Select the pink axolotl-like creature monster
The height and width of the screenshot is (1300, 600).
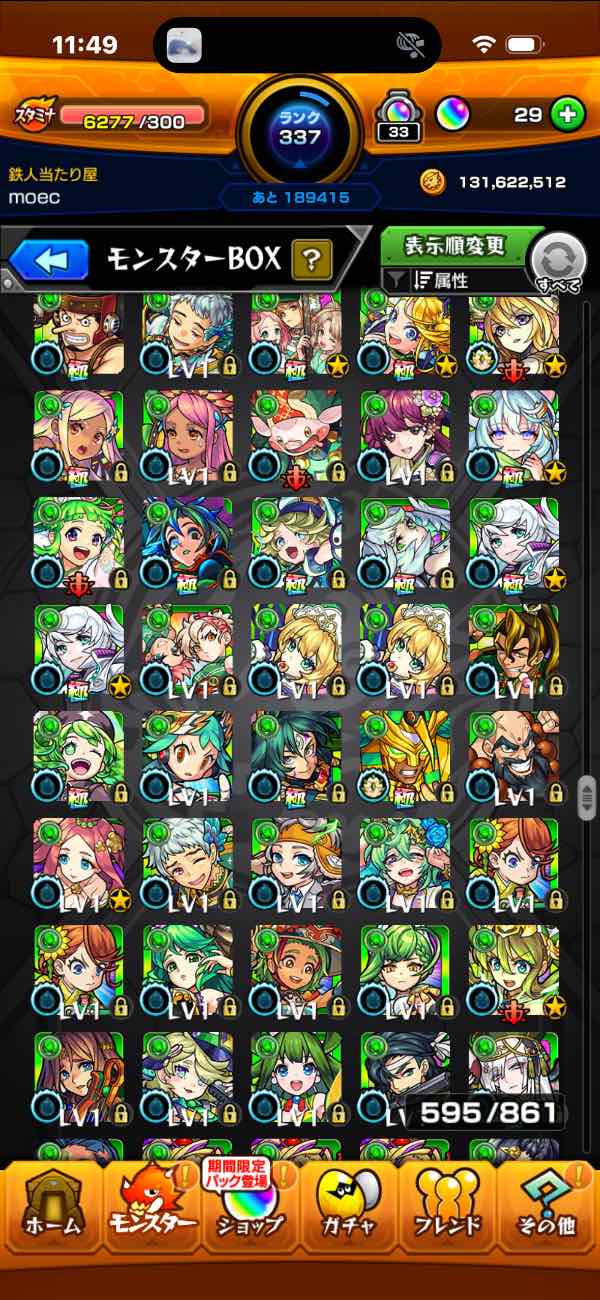coord(295,437)
